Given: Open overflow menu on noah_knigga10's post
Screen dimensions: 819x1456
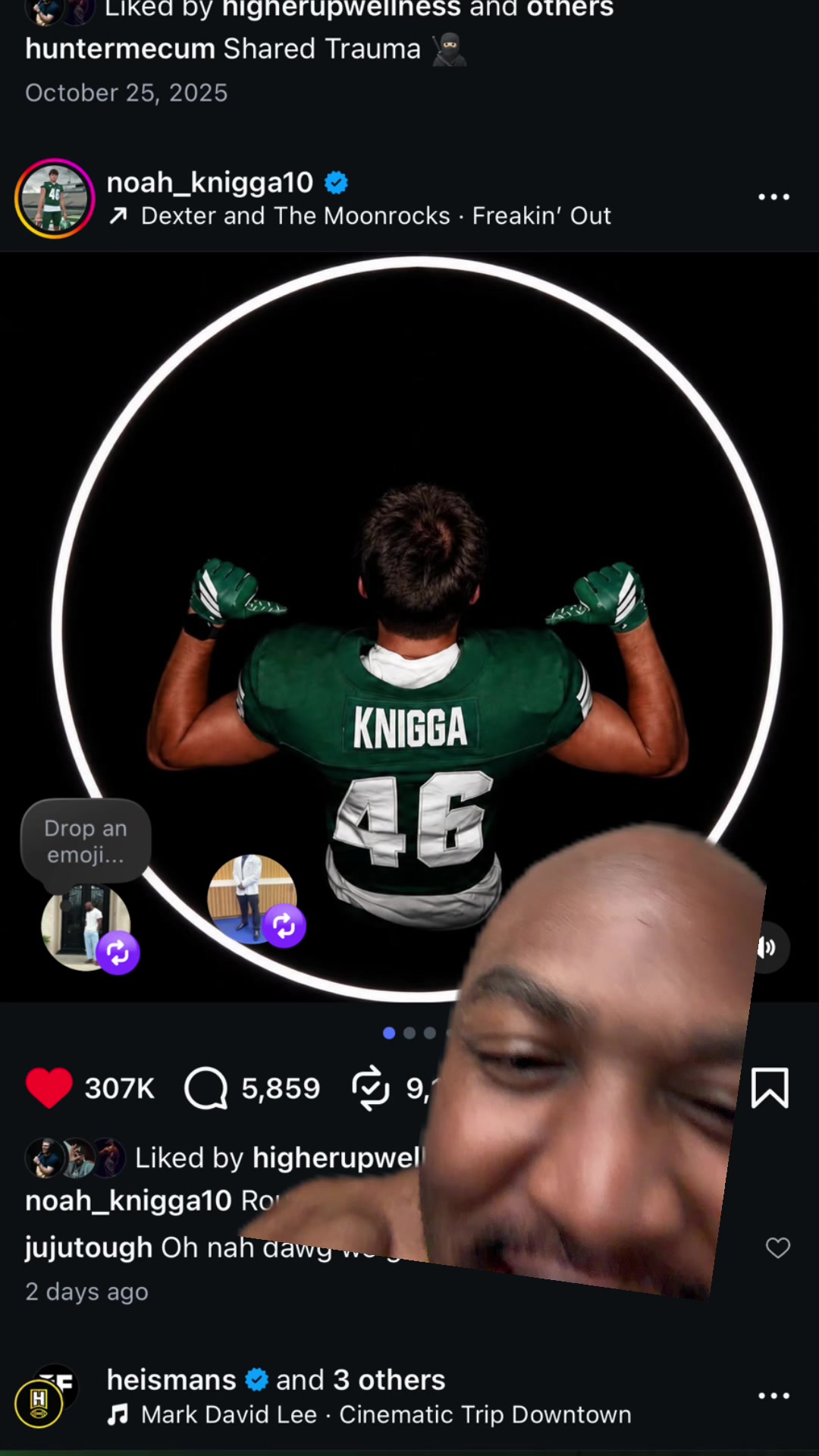Looking at the screenshot, I should pyautogui.click(x=773, y=197).
